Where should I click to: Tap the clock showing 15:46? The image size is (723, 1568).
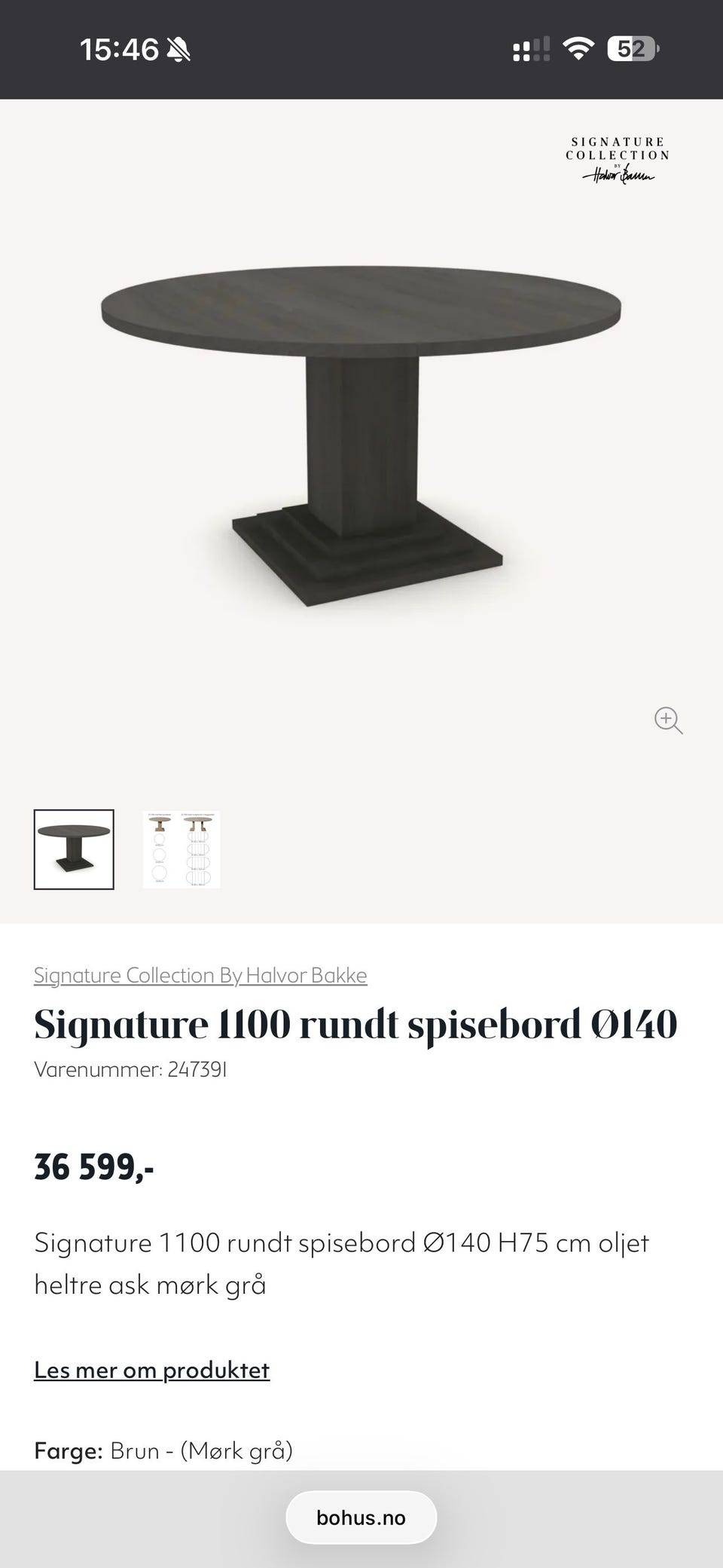coord(118,48)
